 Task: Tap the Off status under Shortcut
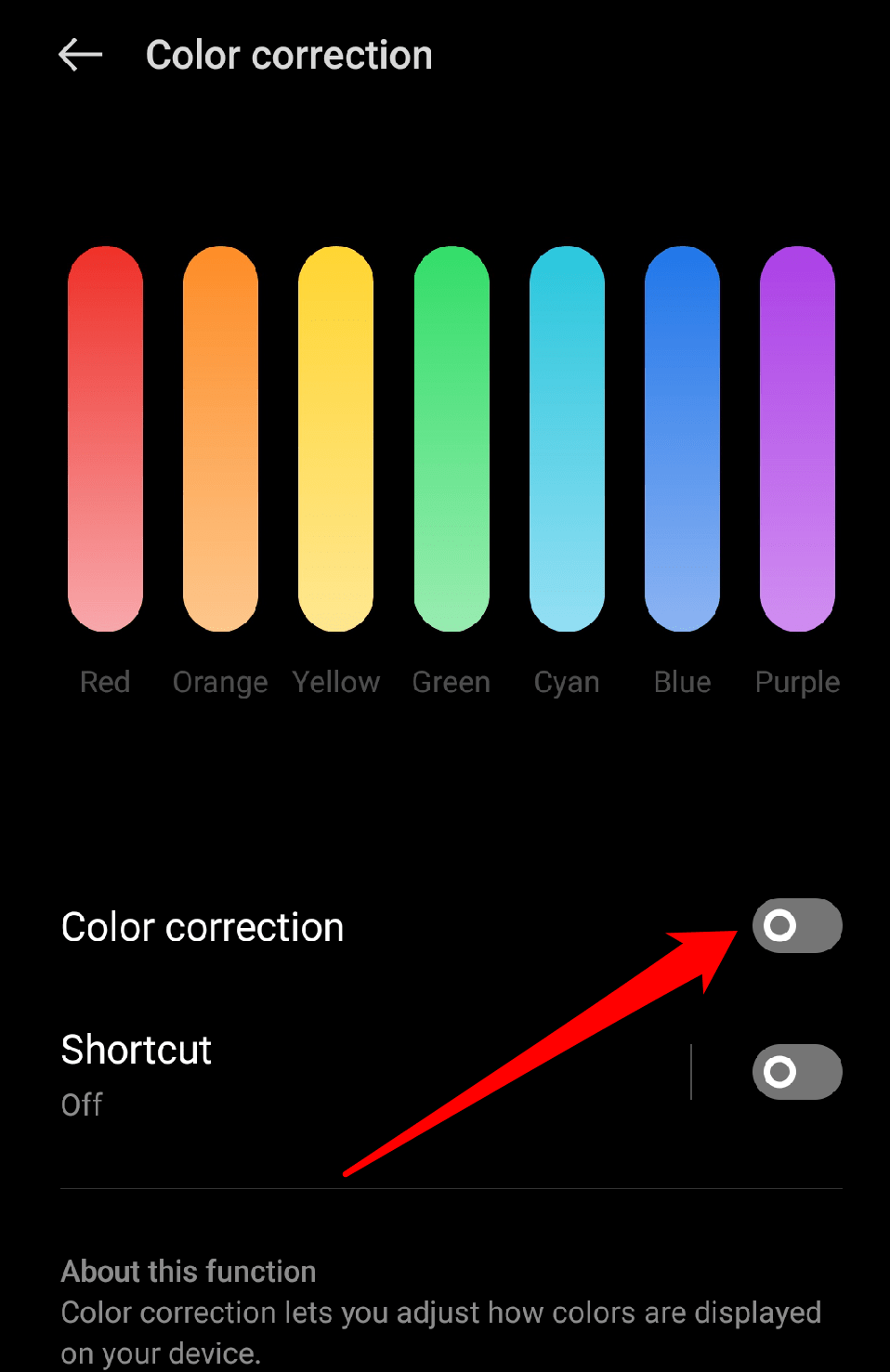coord(82,1104)
